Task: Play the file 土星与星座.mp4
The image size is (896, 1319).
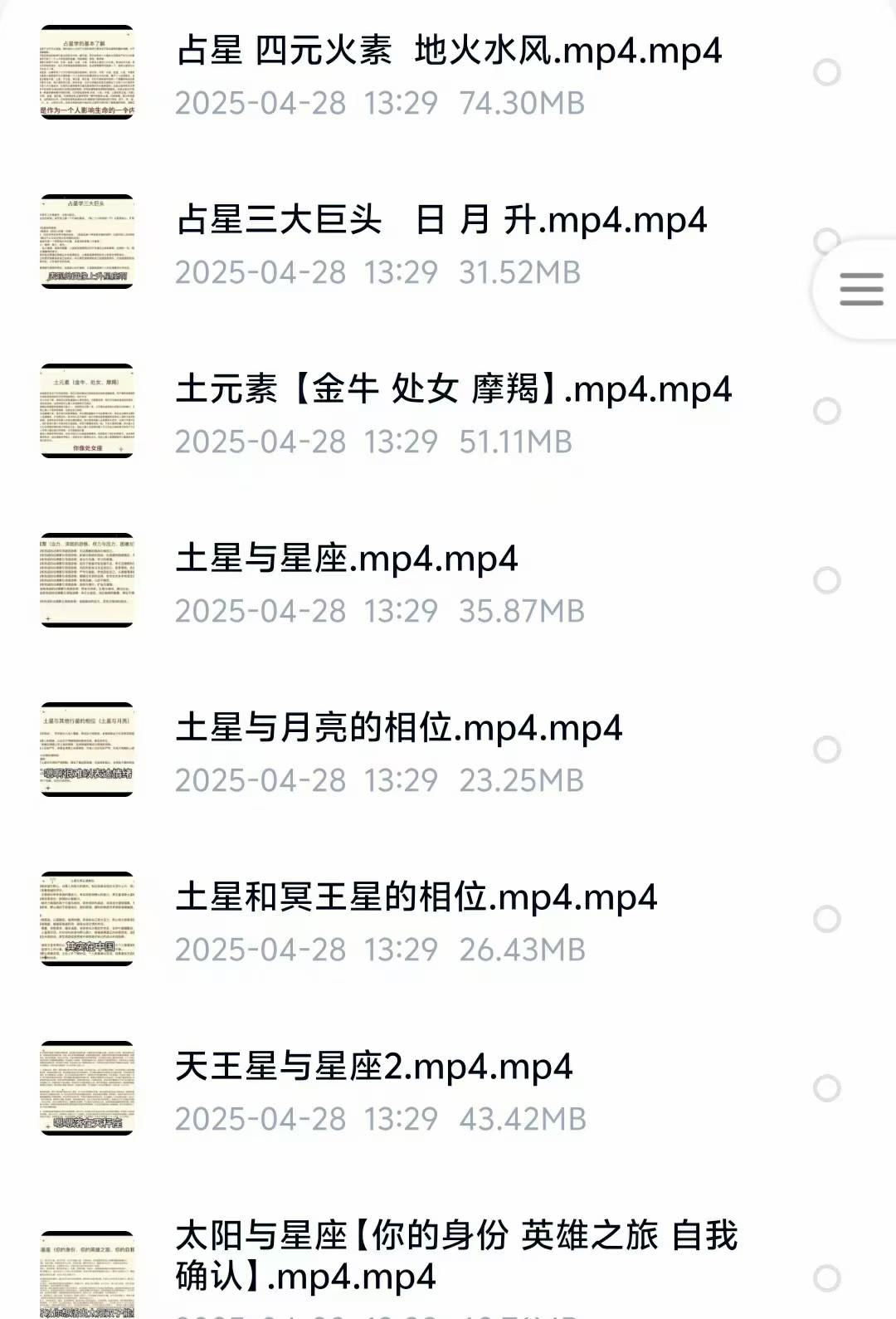Action: point(347,559)
